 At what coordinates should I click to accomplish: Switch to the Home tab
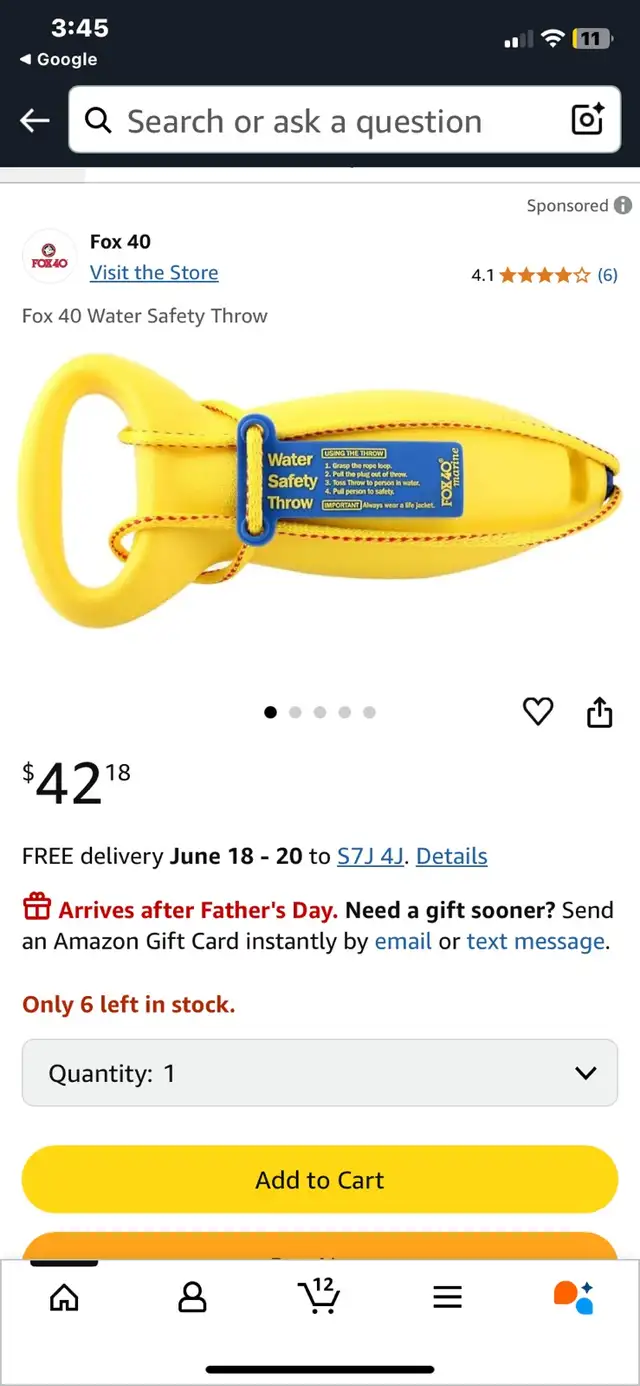(64, 1297)
